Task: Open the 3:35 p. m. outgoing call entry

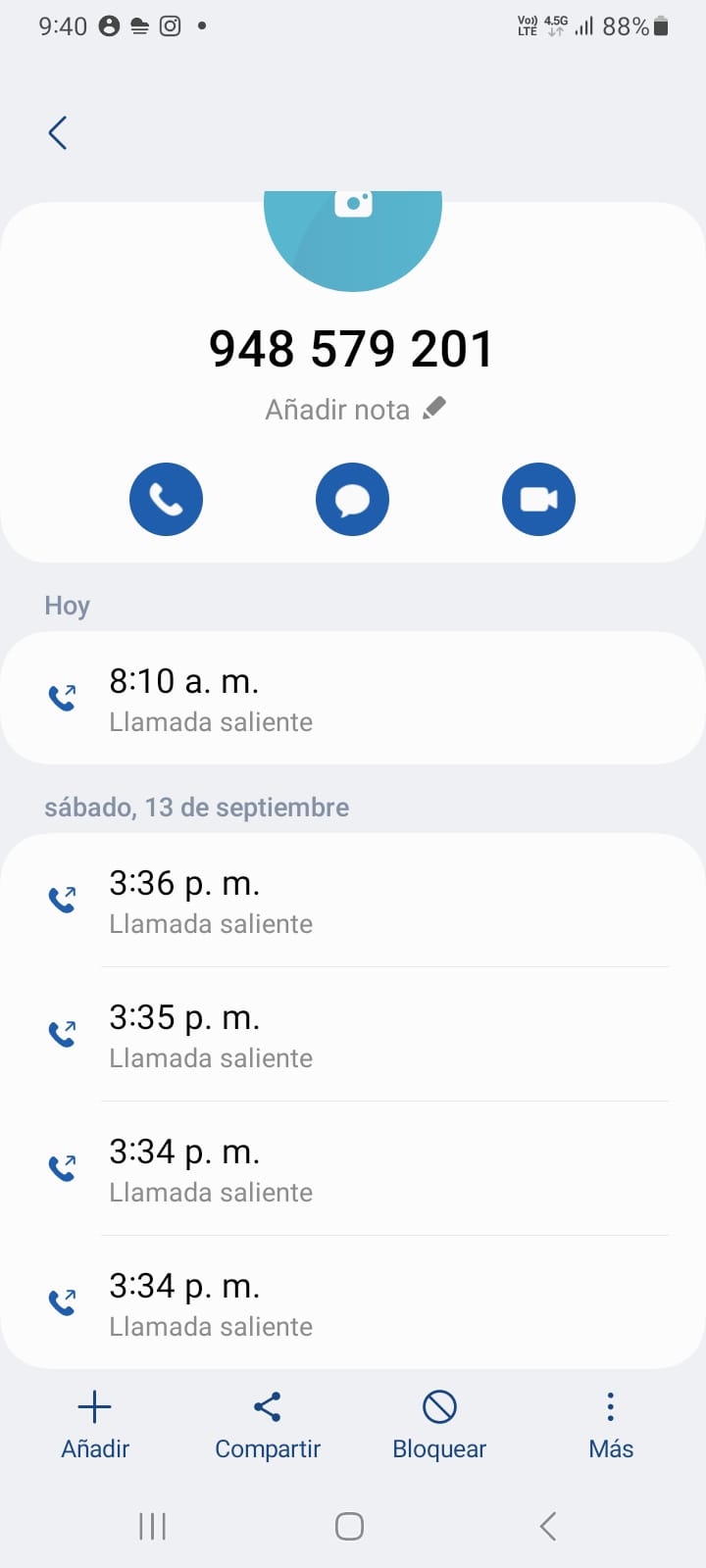Action: (x=353, y=1035)
